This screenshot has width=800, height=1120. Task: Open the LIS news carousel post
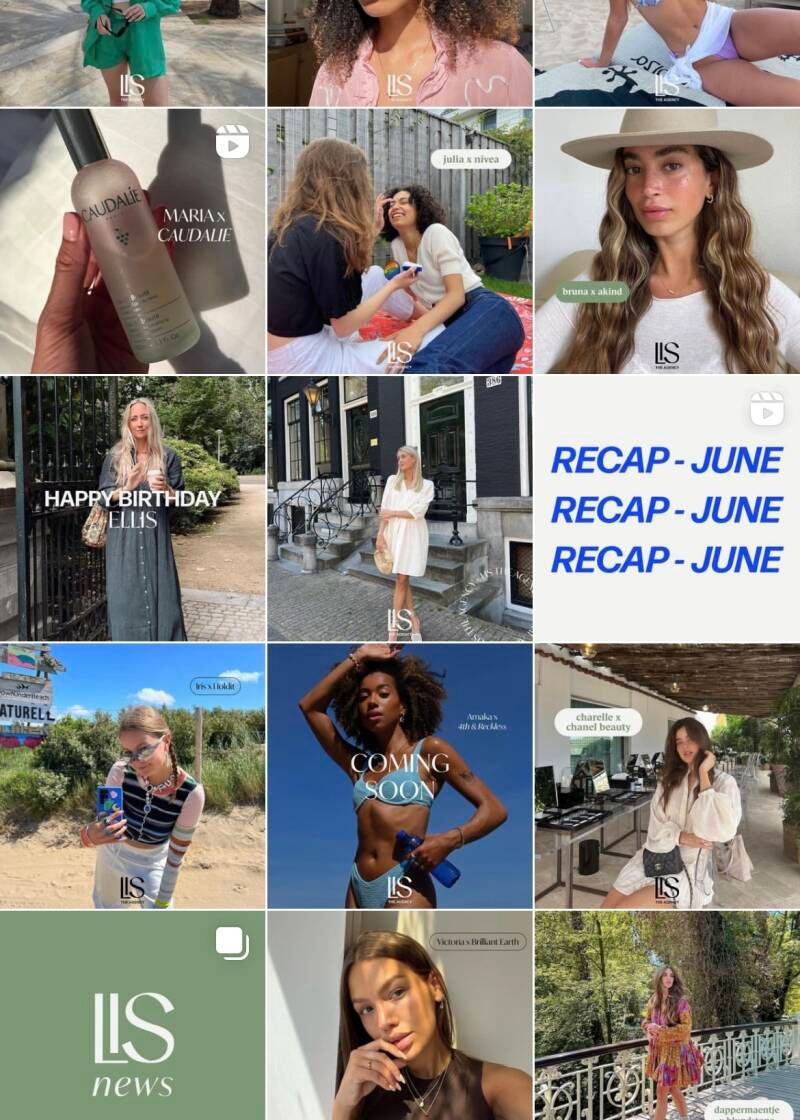132,1015
